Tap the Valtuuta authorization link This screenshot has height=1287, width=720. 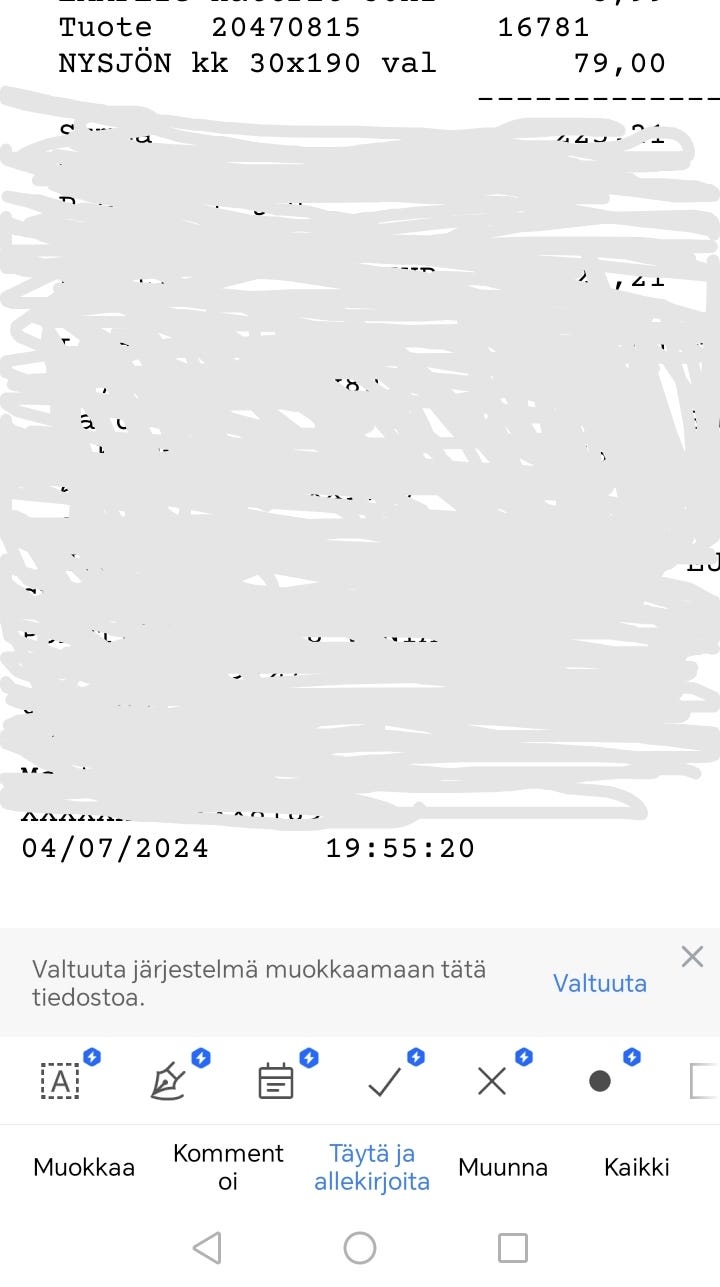pyautogui.click(x=598, y=984)
